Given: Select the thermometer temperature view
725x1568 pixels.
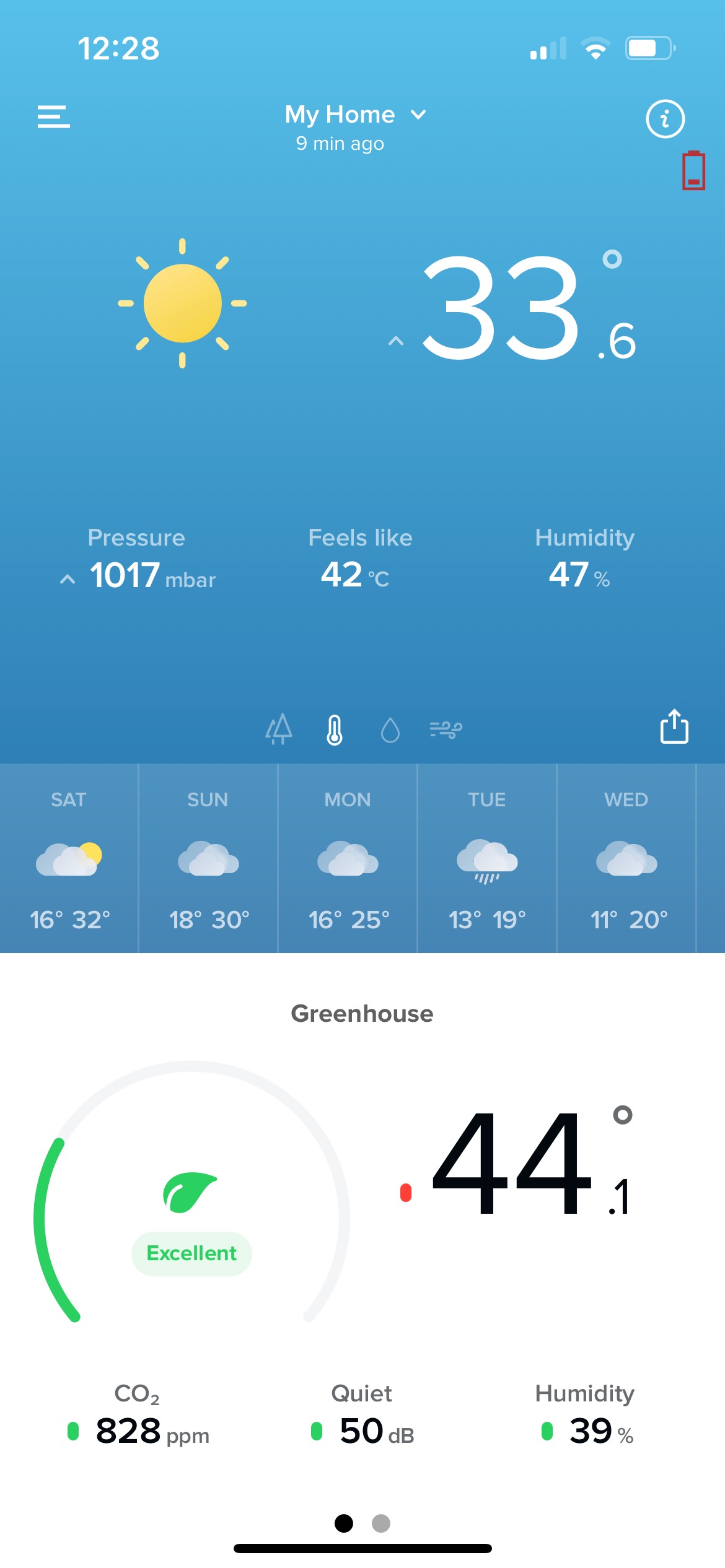Looking at the screenshot, I should click(x=335, y=730).
